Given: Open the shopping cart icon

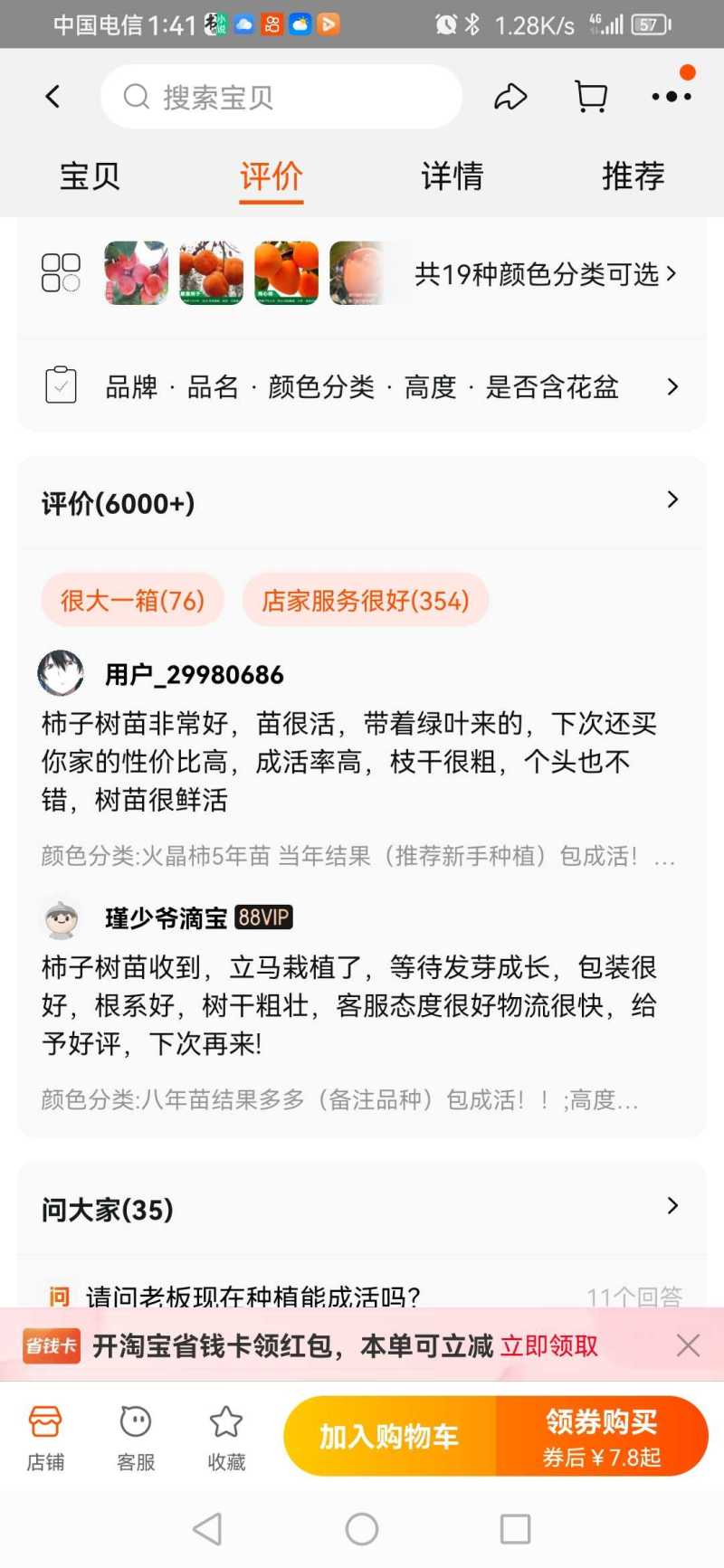Looking at the screenshot, I should (591, 97).
